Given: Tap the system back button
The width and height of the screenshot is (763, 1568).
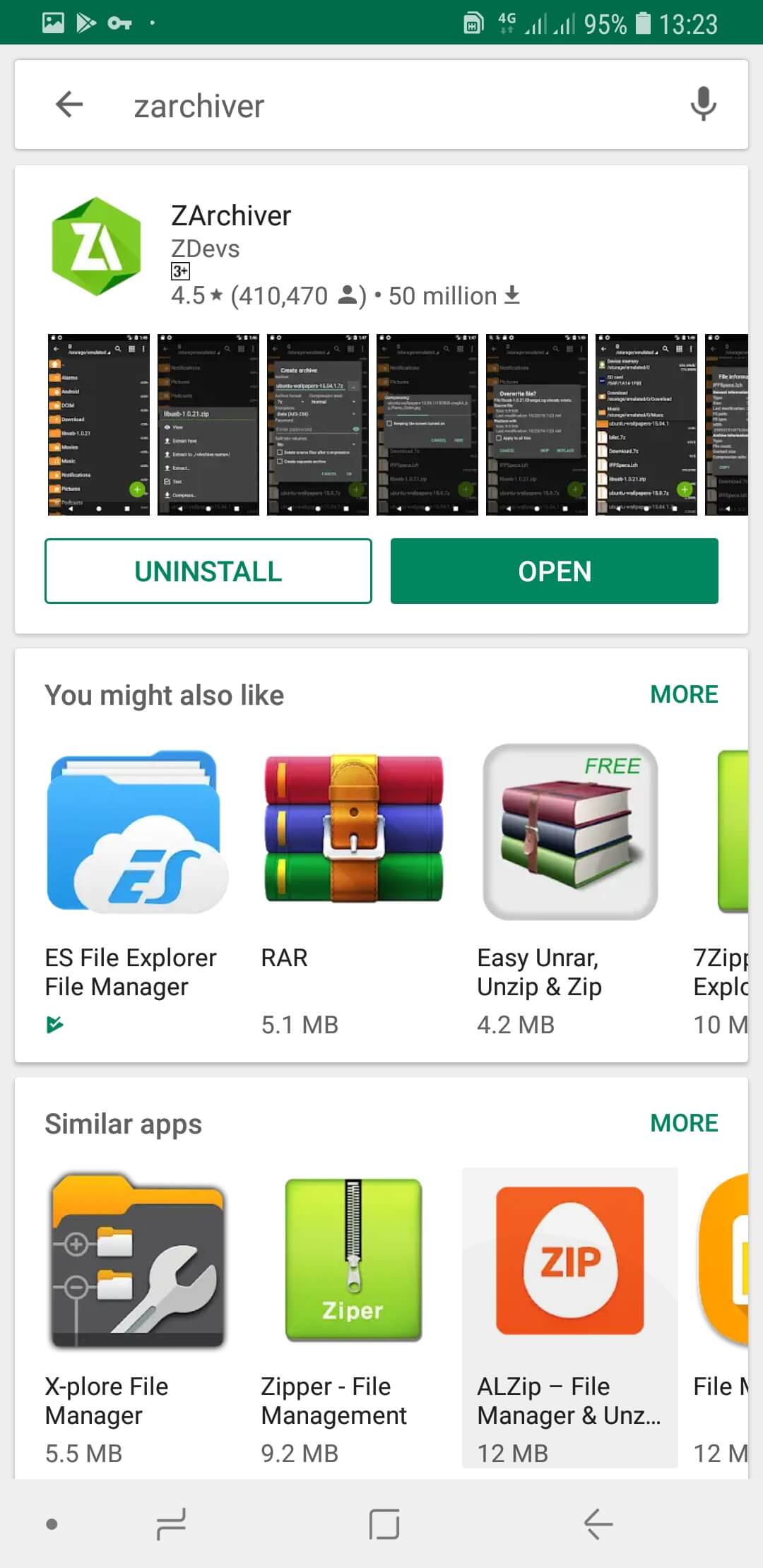Looking at the screenshot, I should click(x=598, y=1524).
